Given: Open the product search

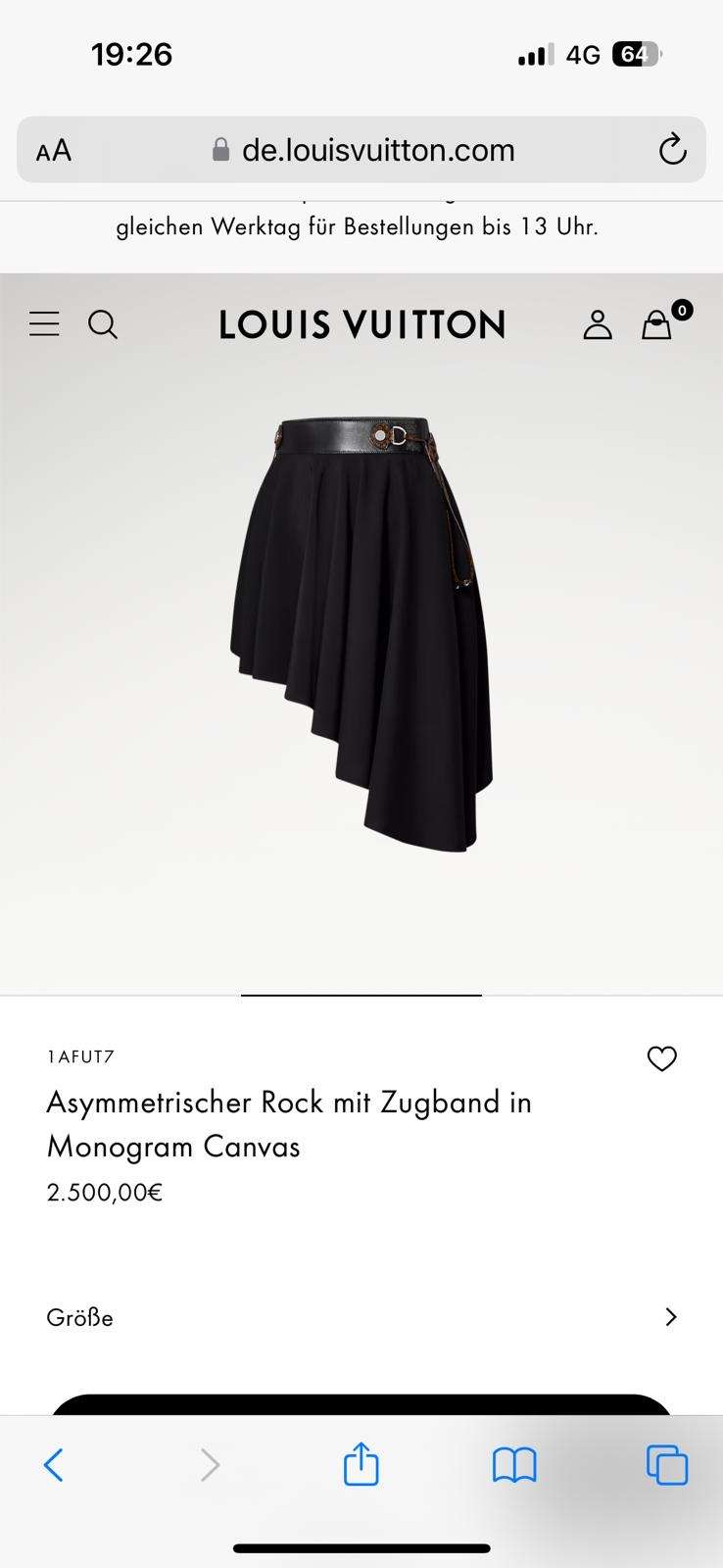Looking at the screenshot, I should (x=103, y=323).
